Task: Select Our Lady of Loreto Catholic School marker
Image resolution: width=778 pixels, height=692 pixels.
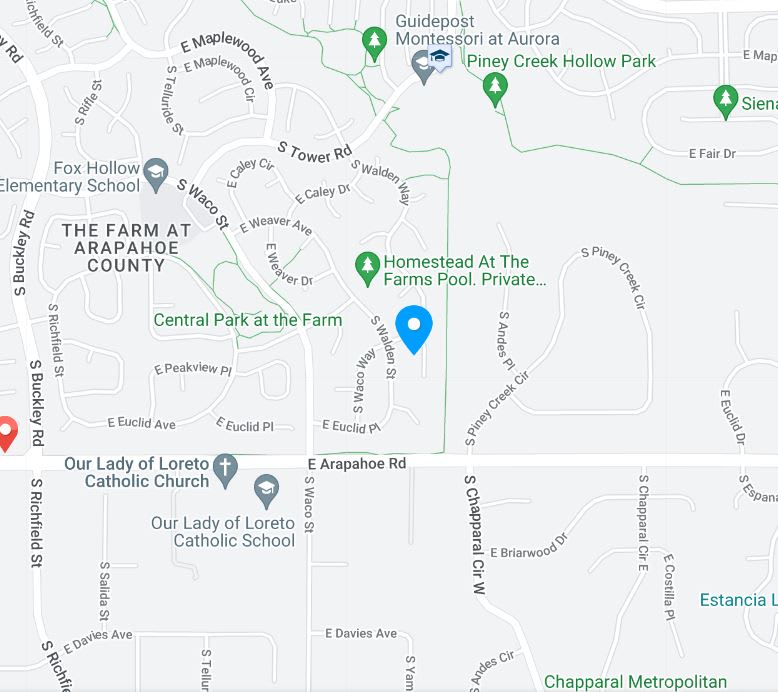Action: click(x=265, y=488)
